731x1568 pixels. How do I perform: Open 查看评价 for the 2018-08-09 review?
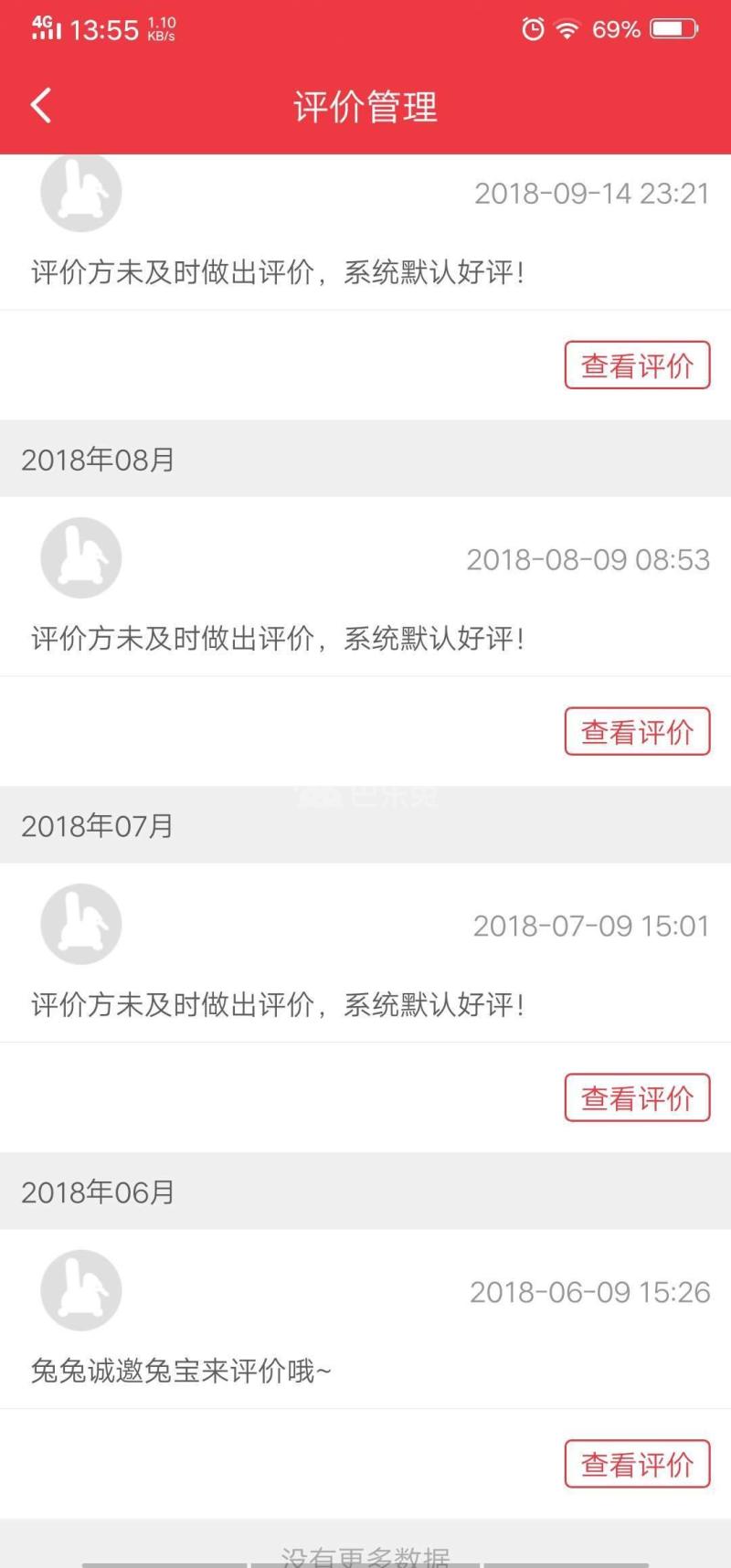[x=637, y=732]
